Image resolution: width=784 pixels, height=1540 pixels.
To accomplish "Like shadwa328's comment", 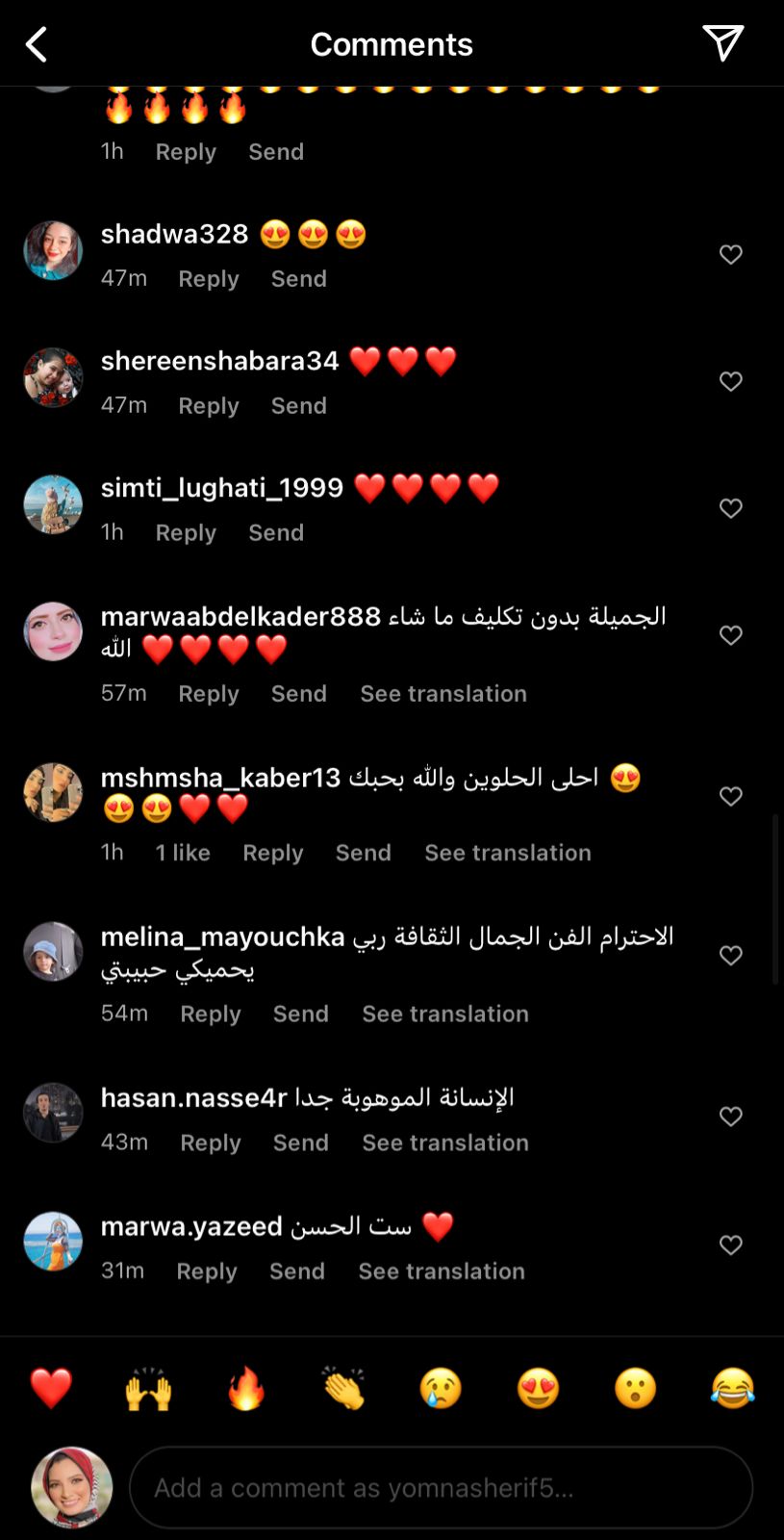I will click(731, 254).
